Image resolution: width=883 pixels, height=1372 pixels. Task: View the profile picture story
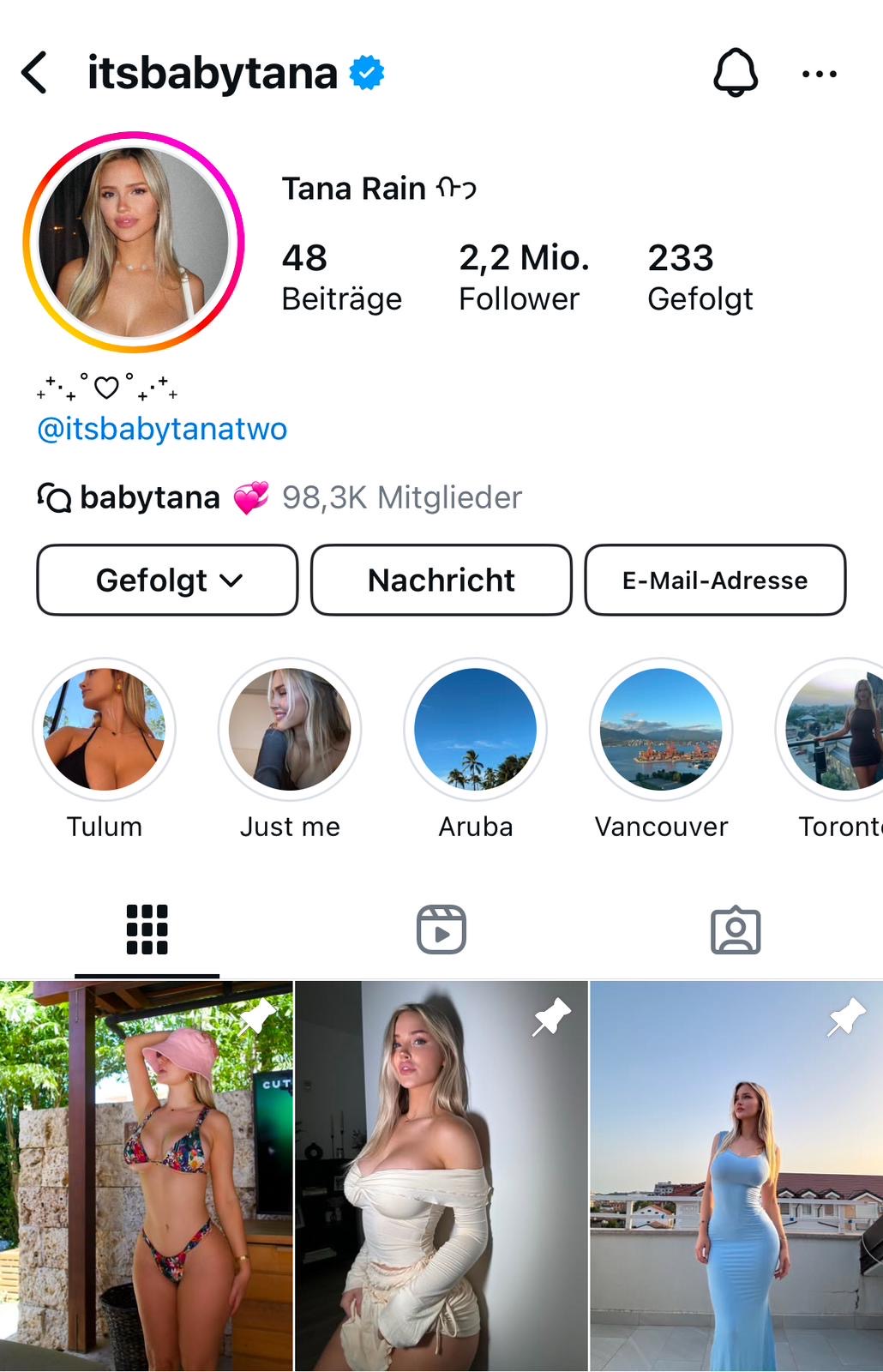[x=134, y=242]
